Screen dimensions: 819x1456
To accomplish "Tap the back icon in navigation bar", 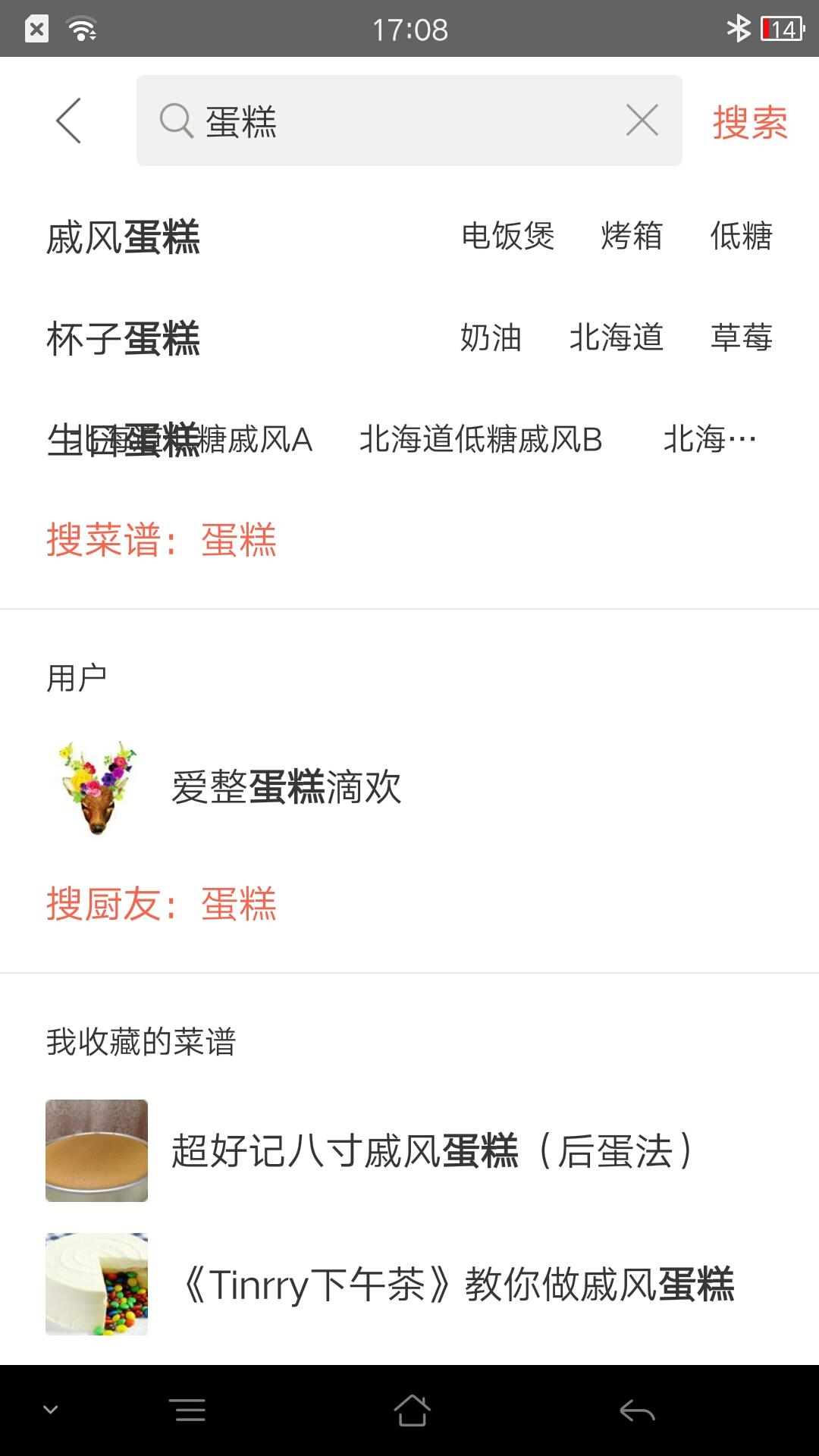I will click(634, 1407).
